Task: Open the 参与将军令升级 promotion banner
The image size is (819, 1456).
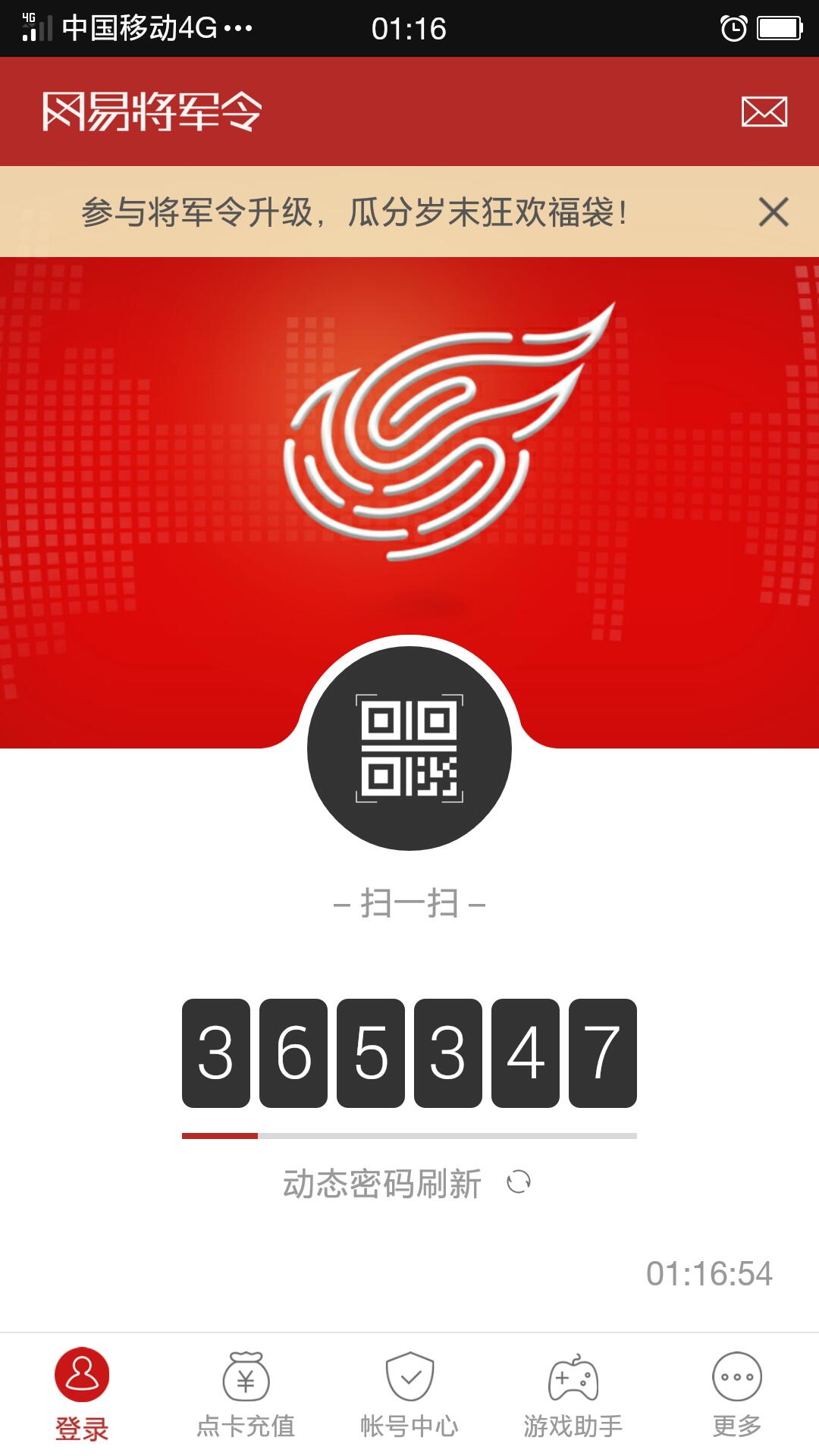Action: pos(355,212)
